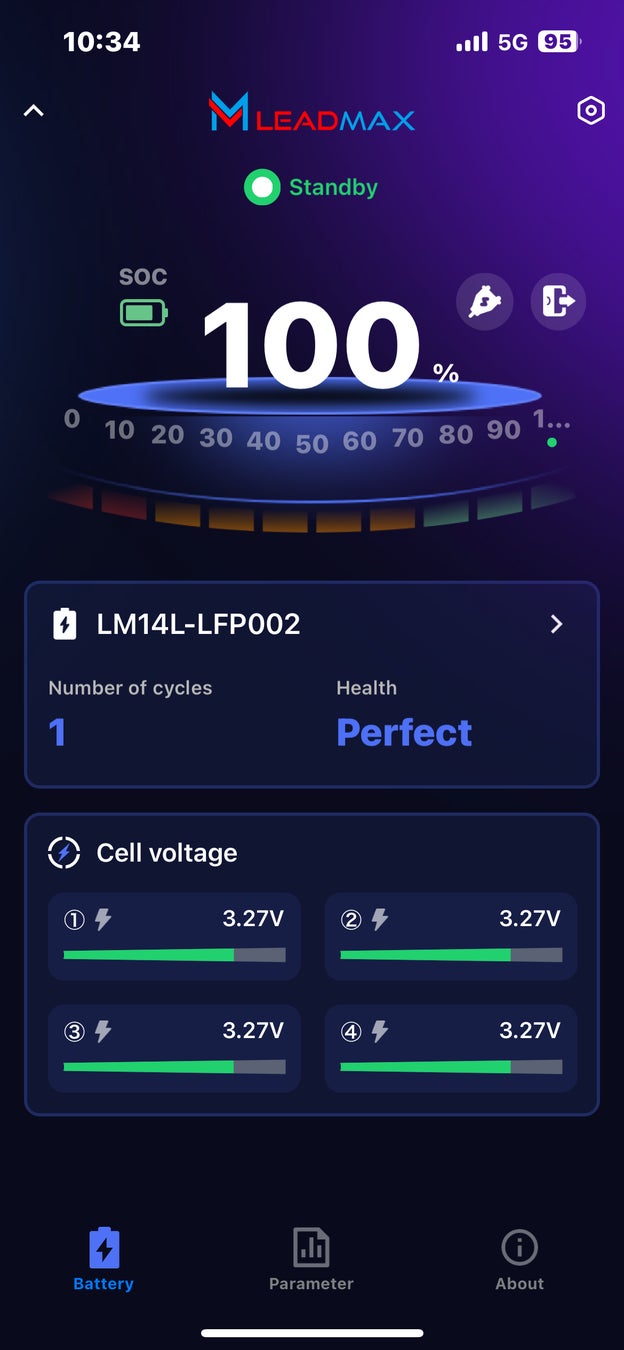Tap the collapse chevron beside the Leadmax logo

click(x=34, y=111)
